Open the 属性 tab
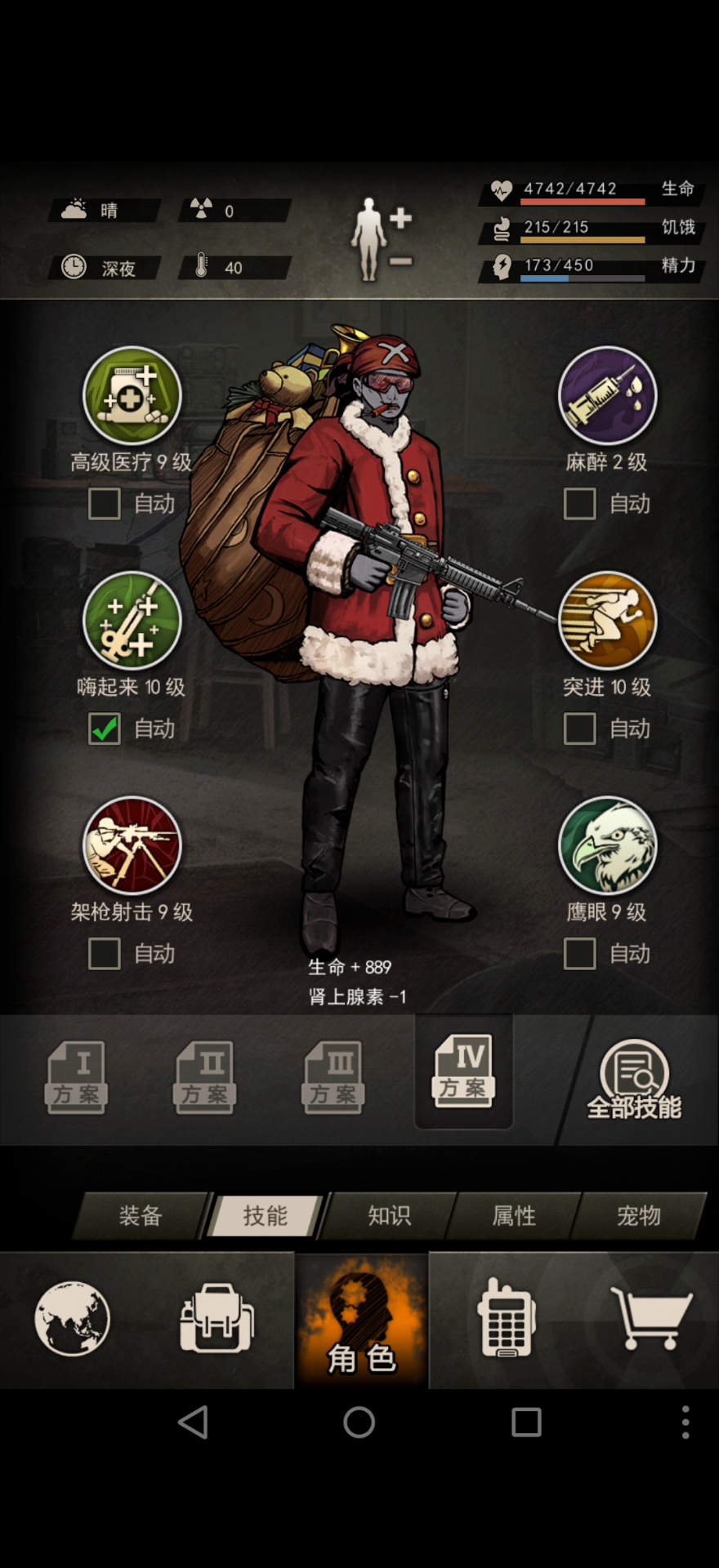The height and width of the screenshot is (1568, 719). pos(514,1216)
